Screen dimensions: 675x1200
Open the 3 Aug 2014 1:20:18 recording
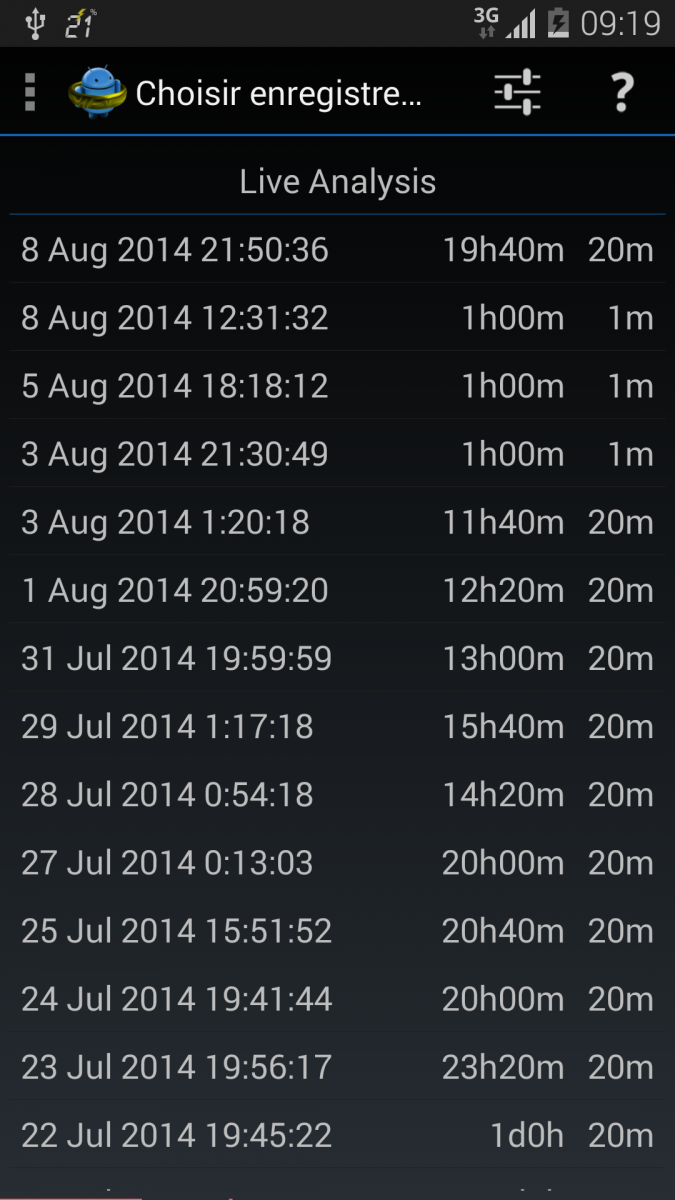(337, 522)
